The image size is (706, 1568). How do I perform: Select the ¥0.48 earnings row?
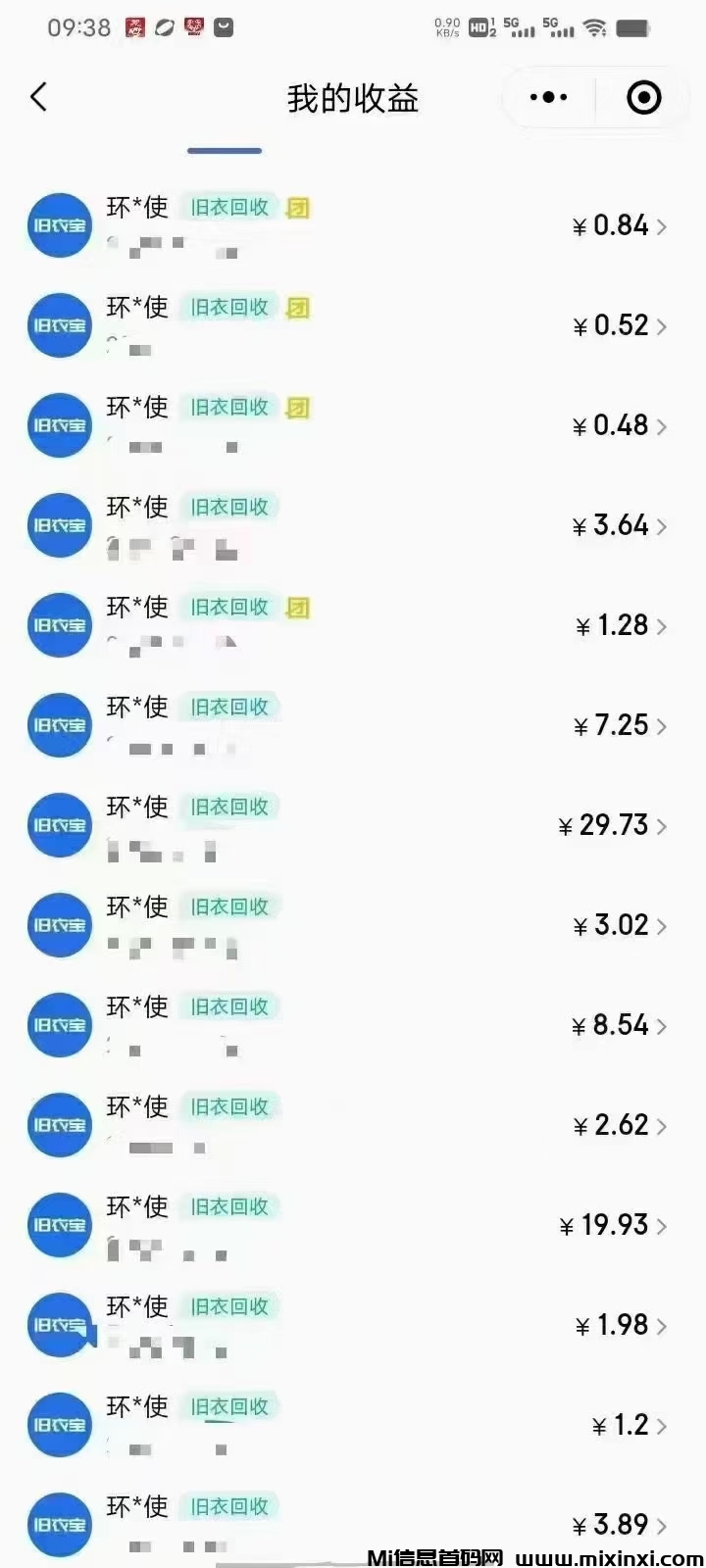coord(353,426)
